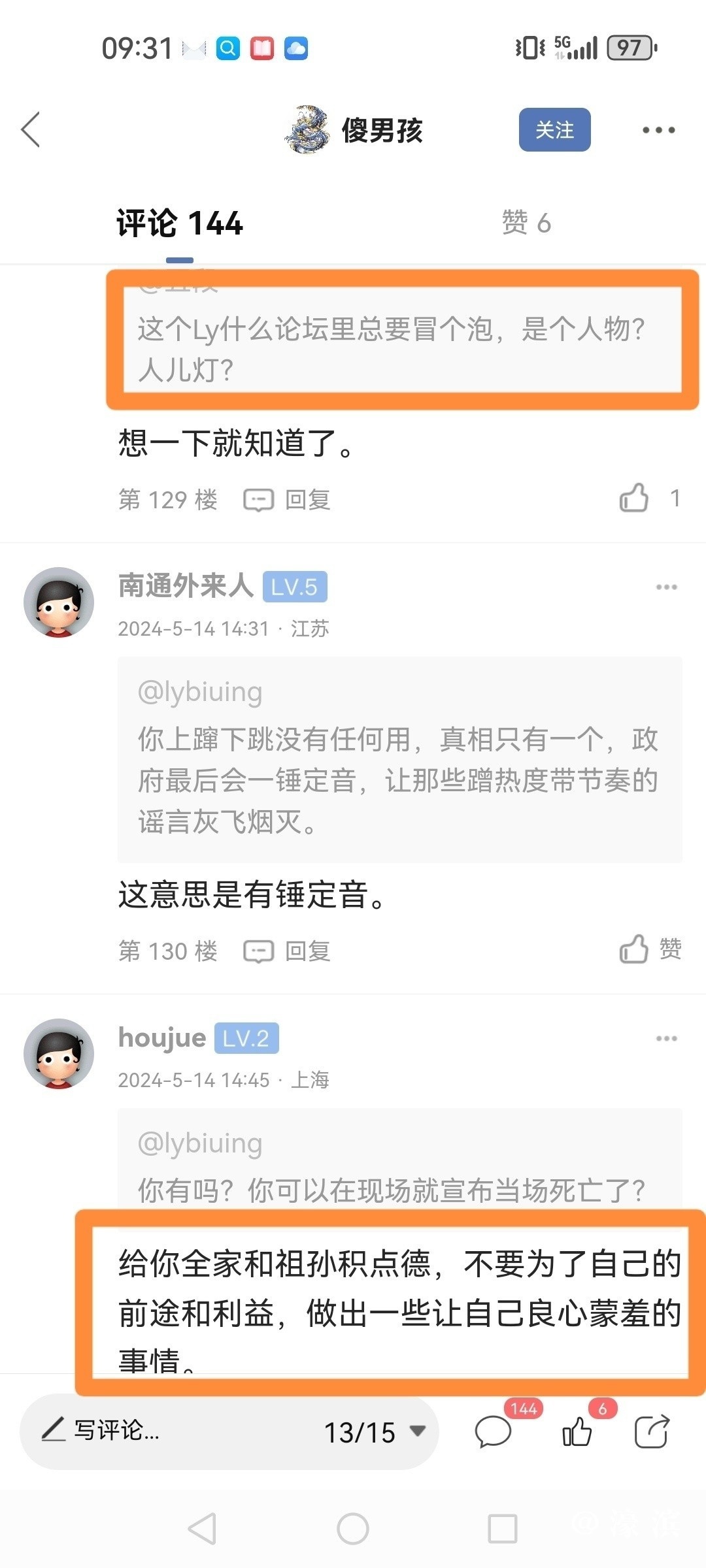
Task: Open the comments bubble with 144 badge
Action: tap(494, 1431)
